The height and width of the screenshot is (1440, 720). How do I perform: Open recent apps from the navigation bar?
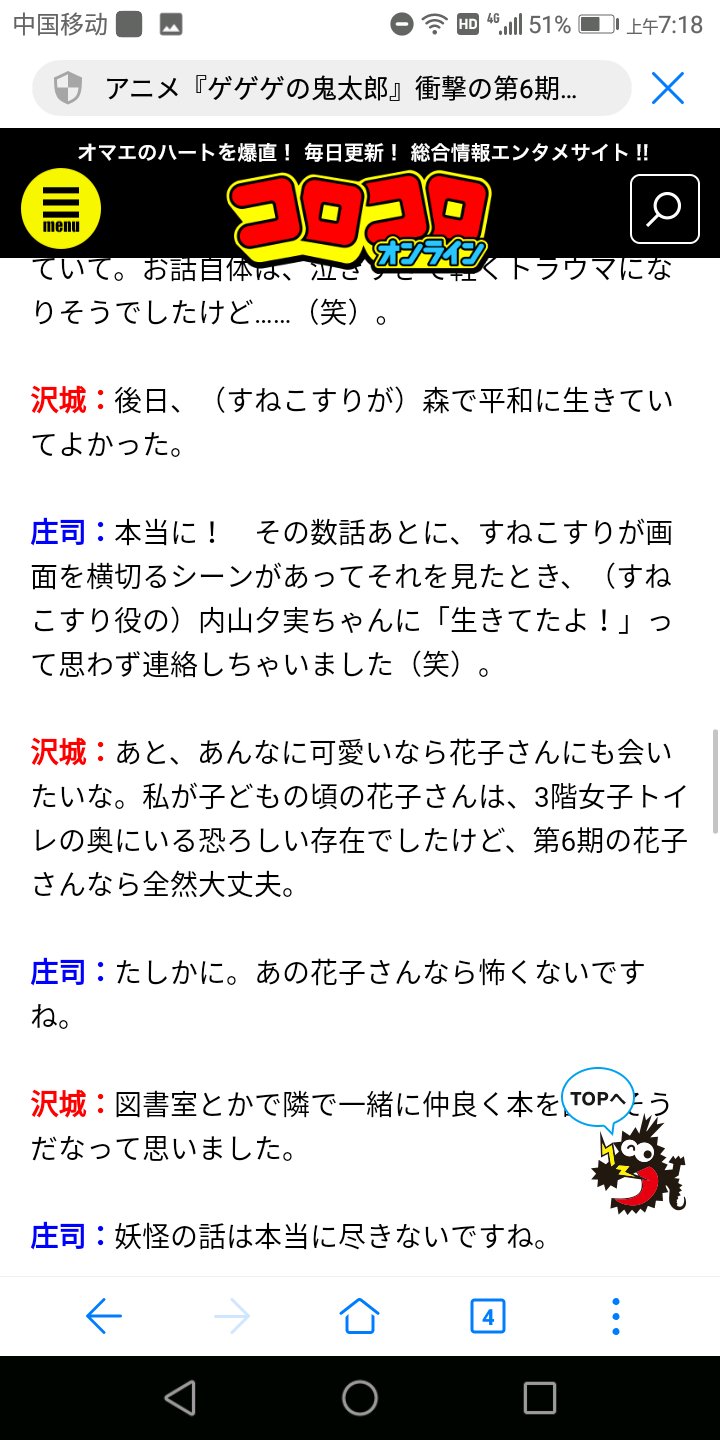point(539,1398)
